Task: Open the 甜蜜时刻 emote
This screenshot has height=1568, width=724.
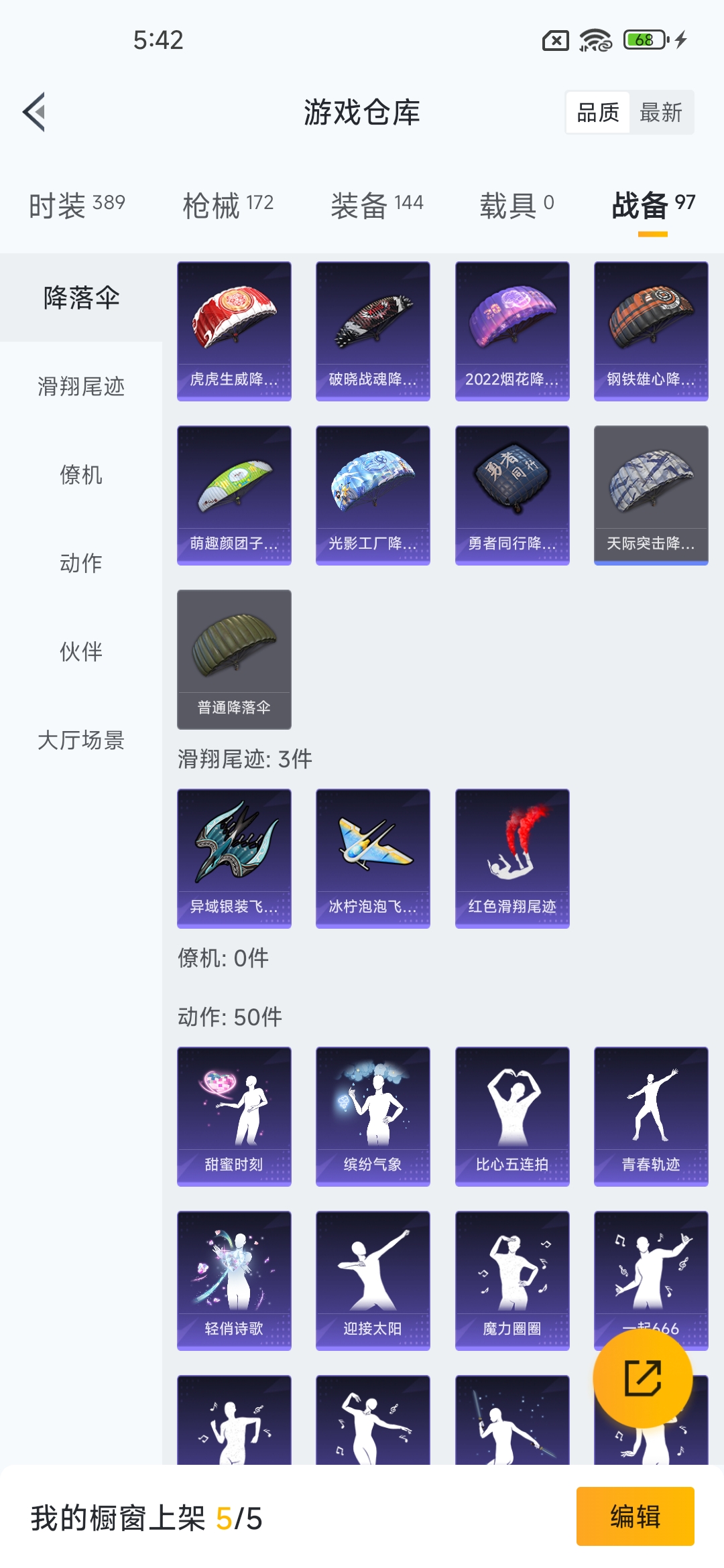Action: (234, 1116)
